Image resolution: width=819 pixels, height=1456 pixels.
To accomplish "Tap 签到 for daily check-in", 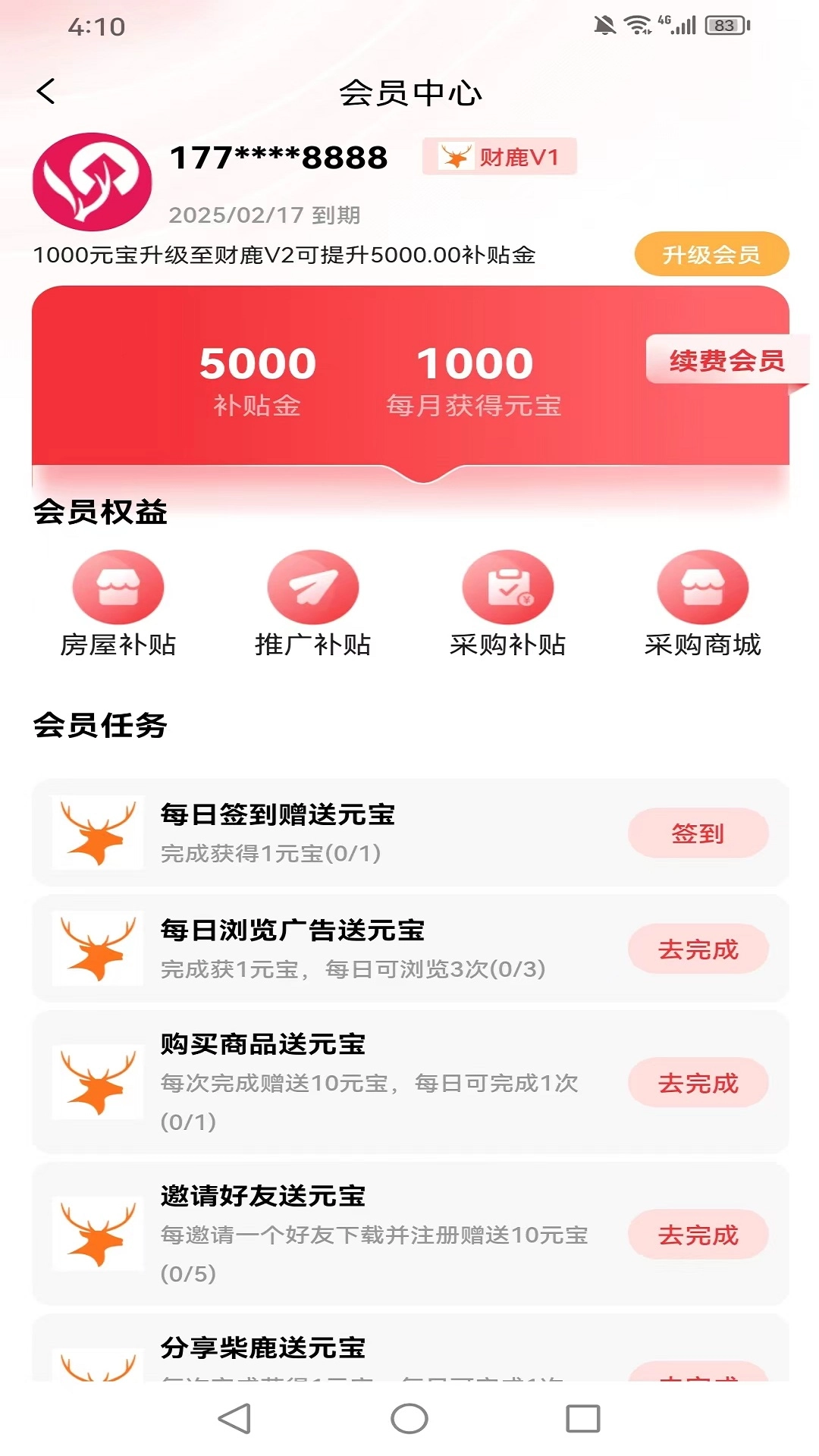I will coord(698,833).
